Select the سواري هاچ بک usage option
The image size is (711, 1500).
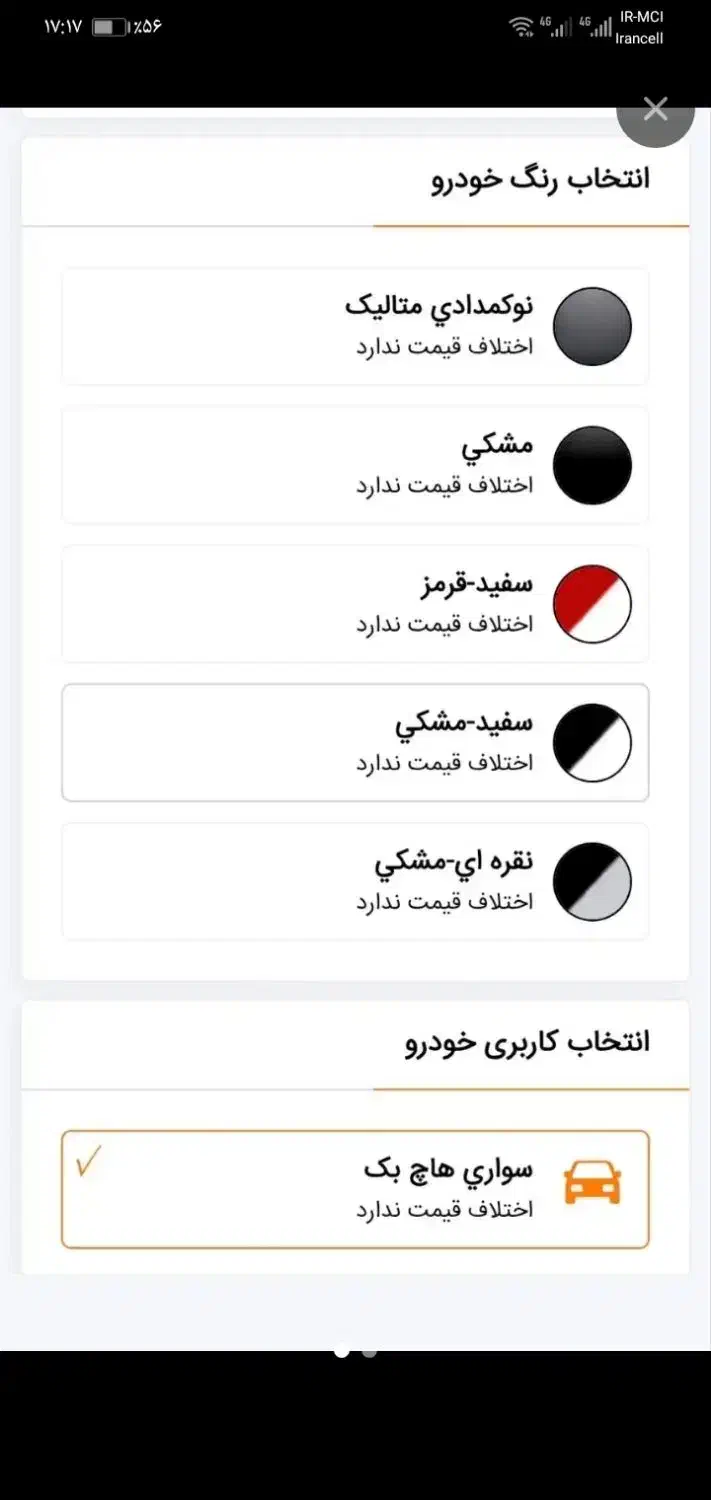coord(355,1189)
